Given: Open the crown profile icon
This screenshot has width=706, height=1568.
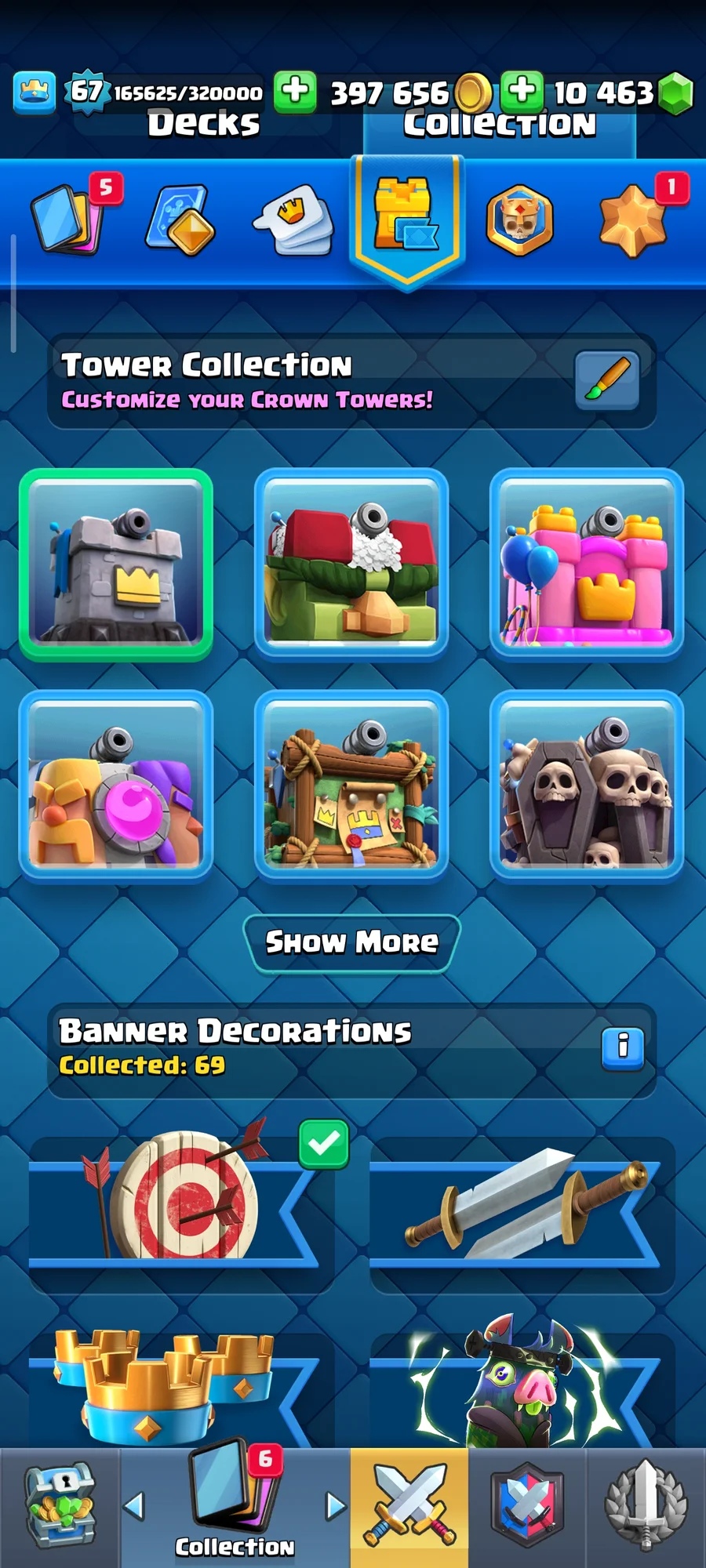Looking at the screenshot, I should (35, 93).
